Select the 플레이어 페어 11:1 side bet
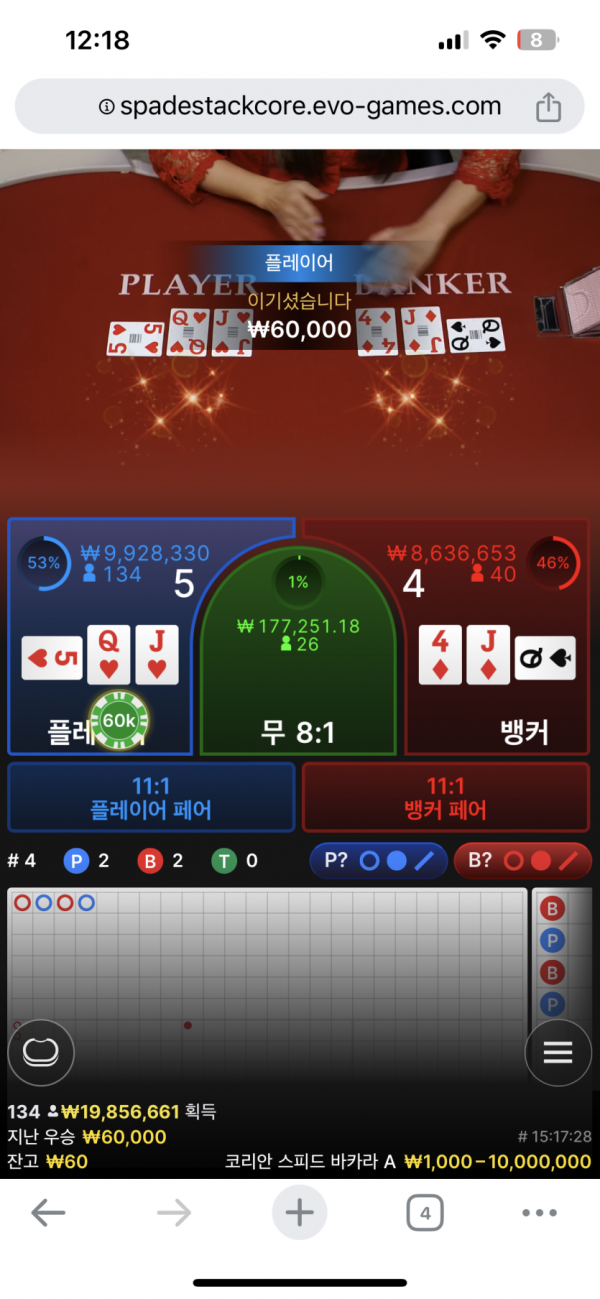 click(x=151, y=797)
